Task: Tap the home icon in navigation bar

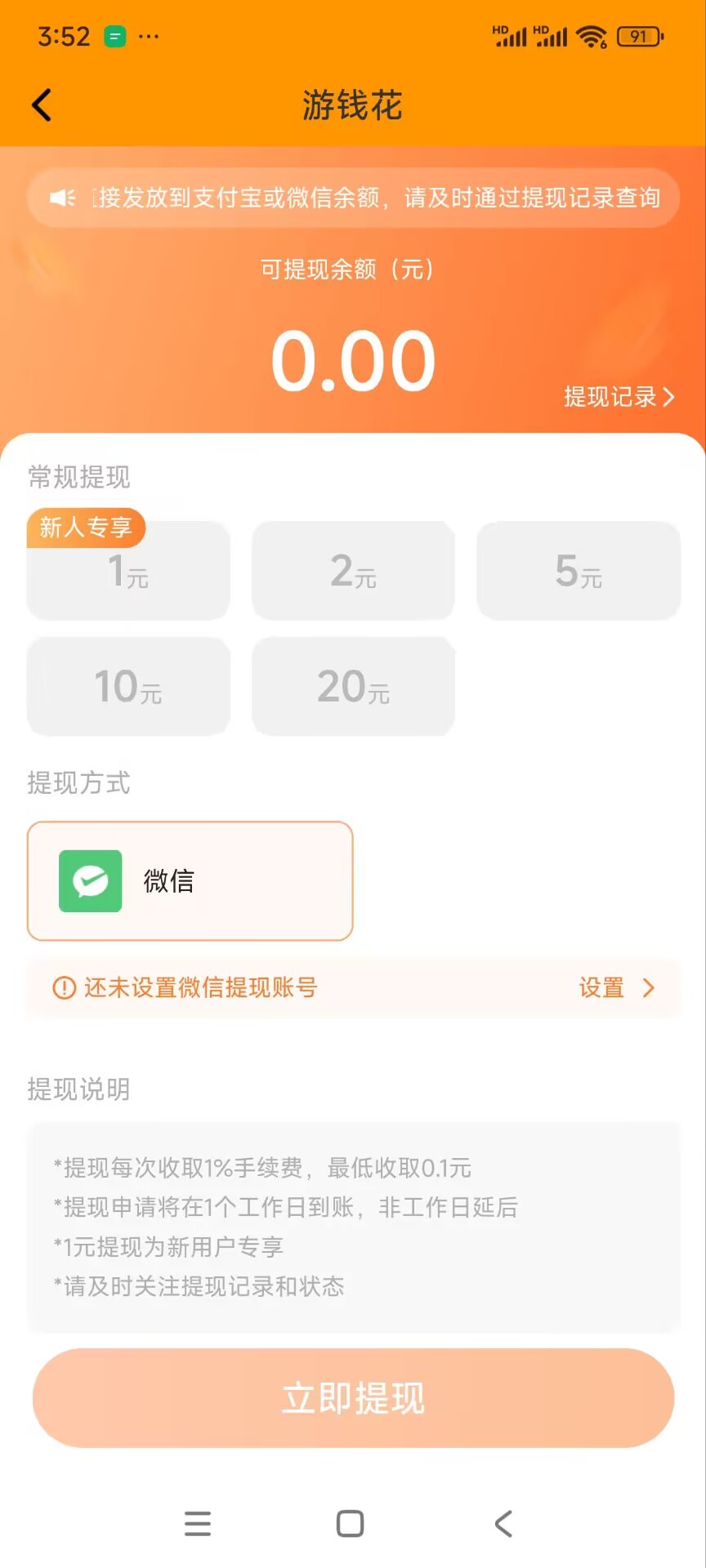Action: click(x=351, y=1523)
